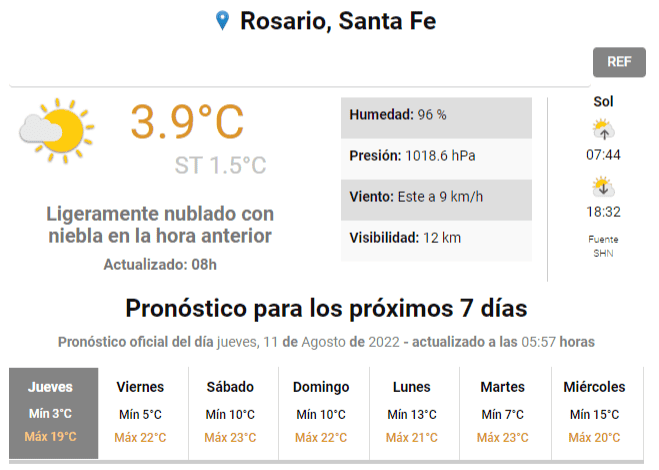Switch to the Viernes forecast
Image resolution: width=659 pixels, height=470 pixels.
point(140,412)
